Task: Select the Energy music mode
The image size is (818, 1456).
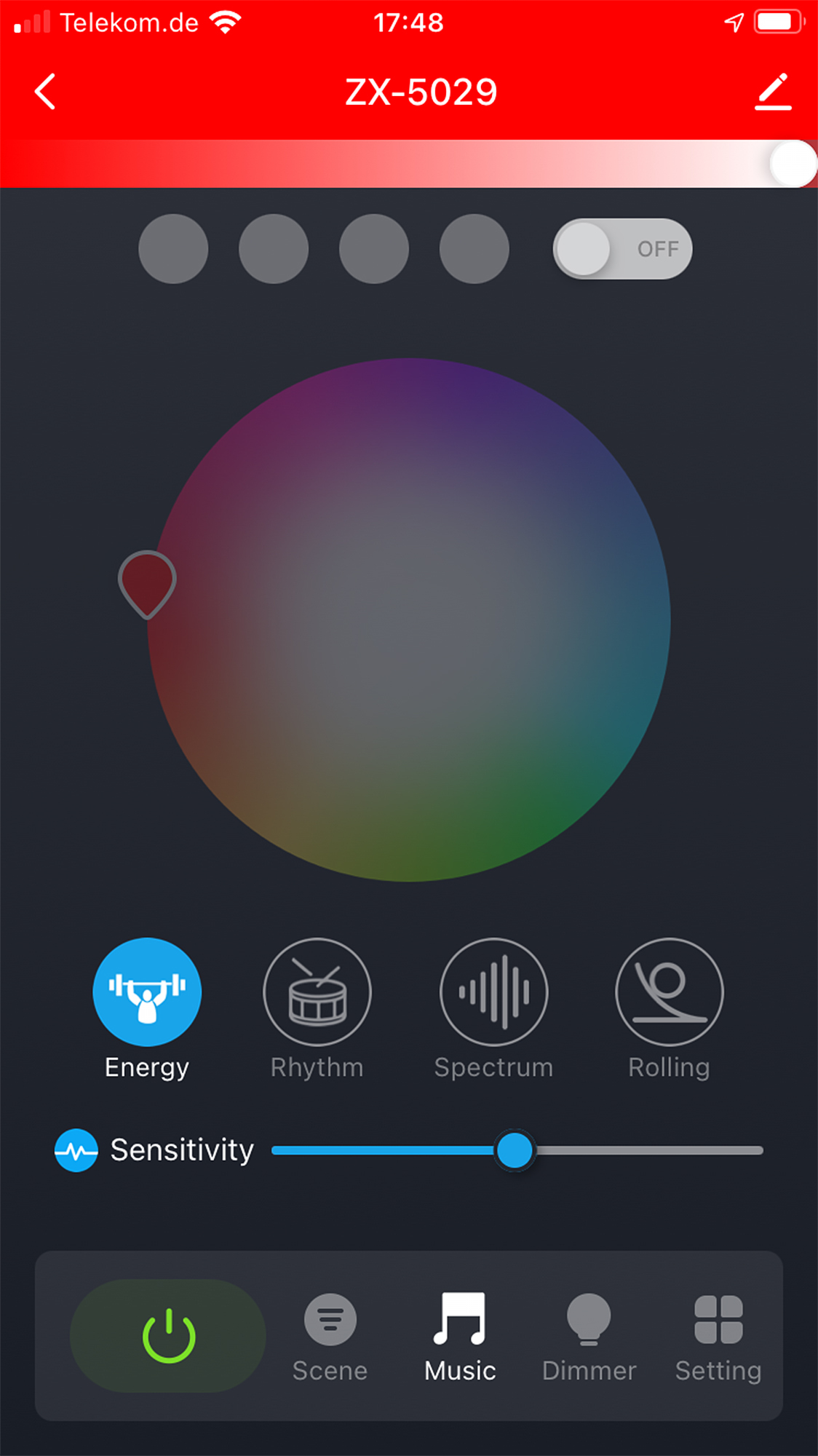Action: tap(147, 992)
